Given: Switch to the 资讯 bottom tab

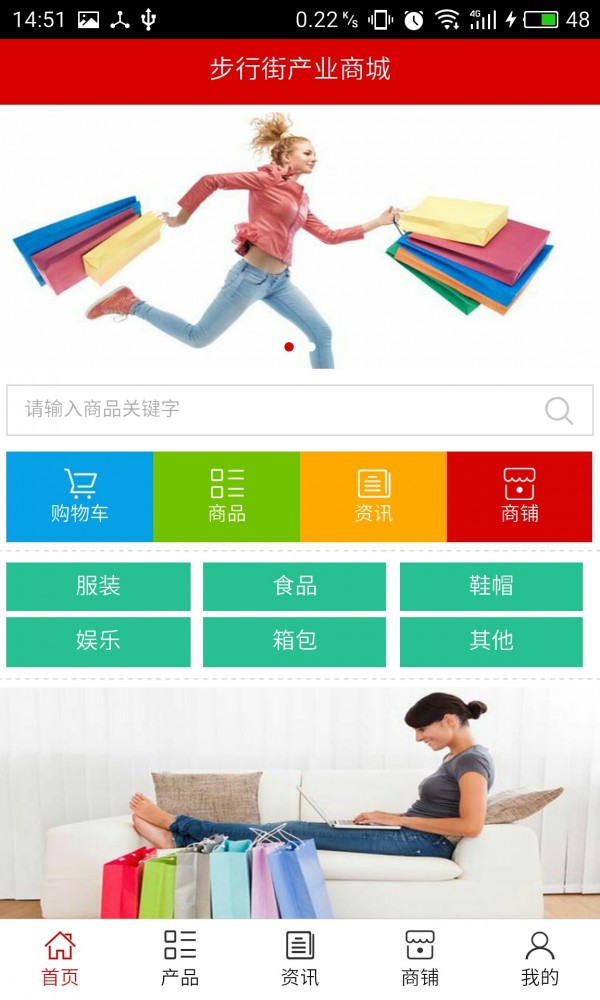Looking at the screenshot, I should tap(300, 958).
